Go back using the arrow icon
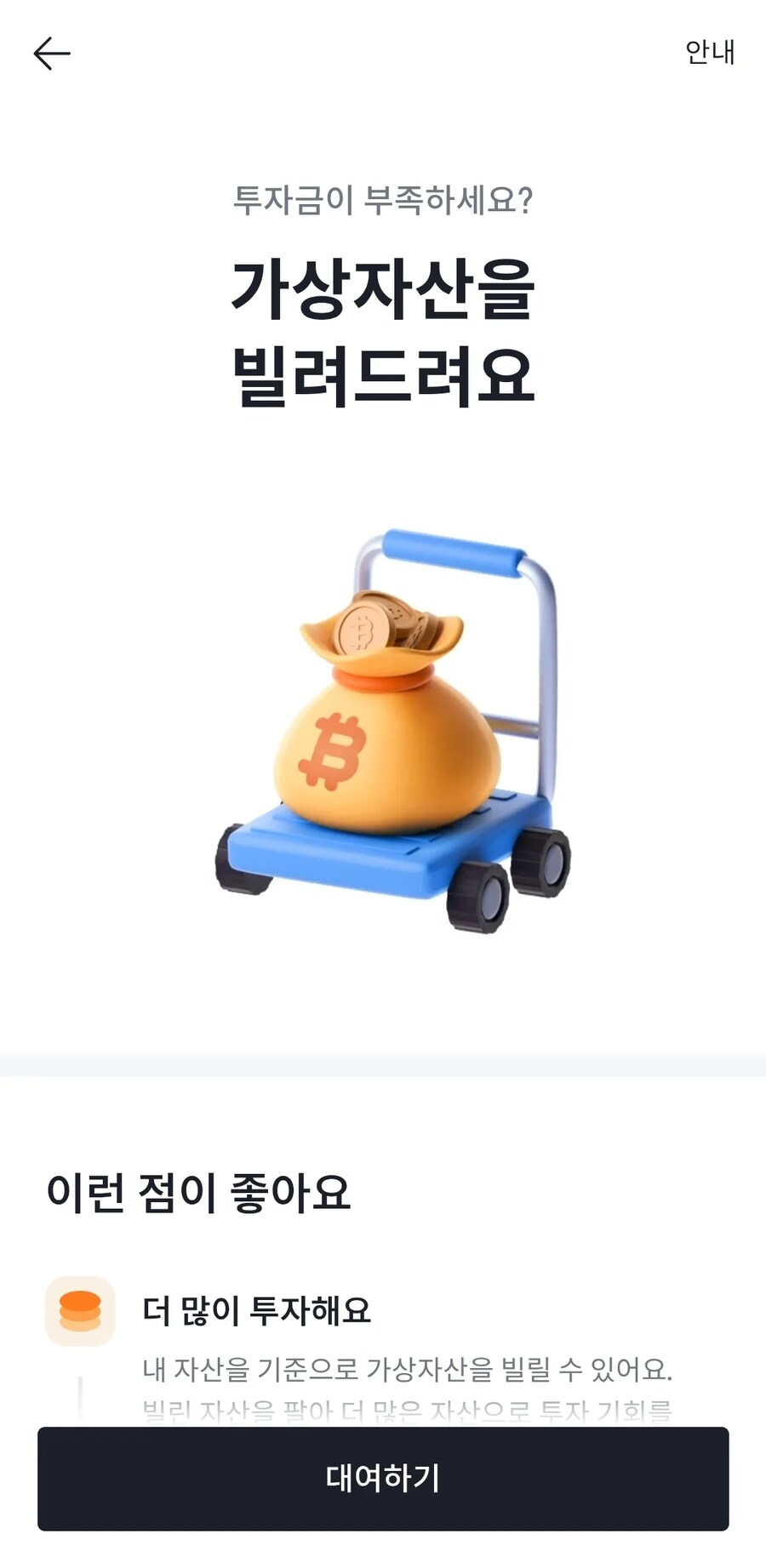 click(51, 54)
